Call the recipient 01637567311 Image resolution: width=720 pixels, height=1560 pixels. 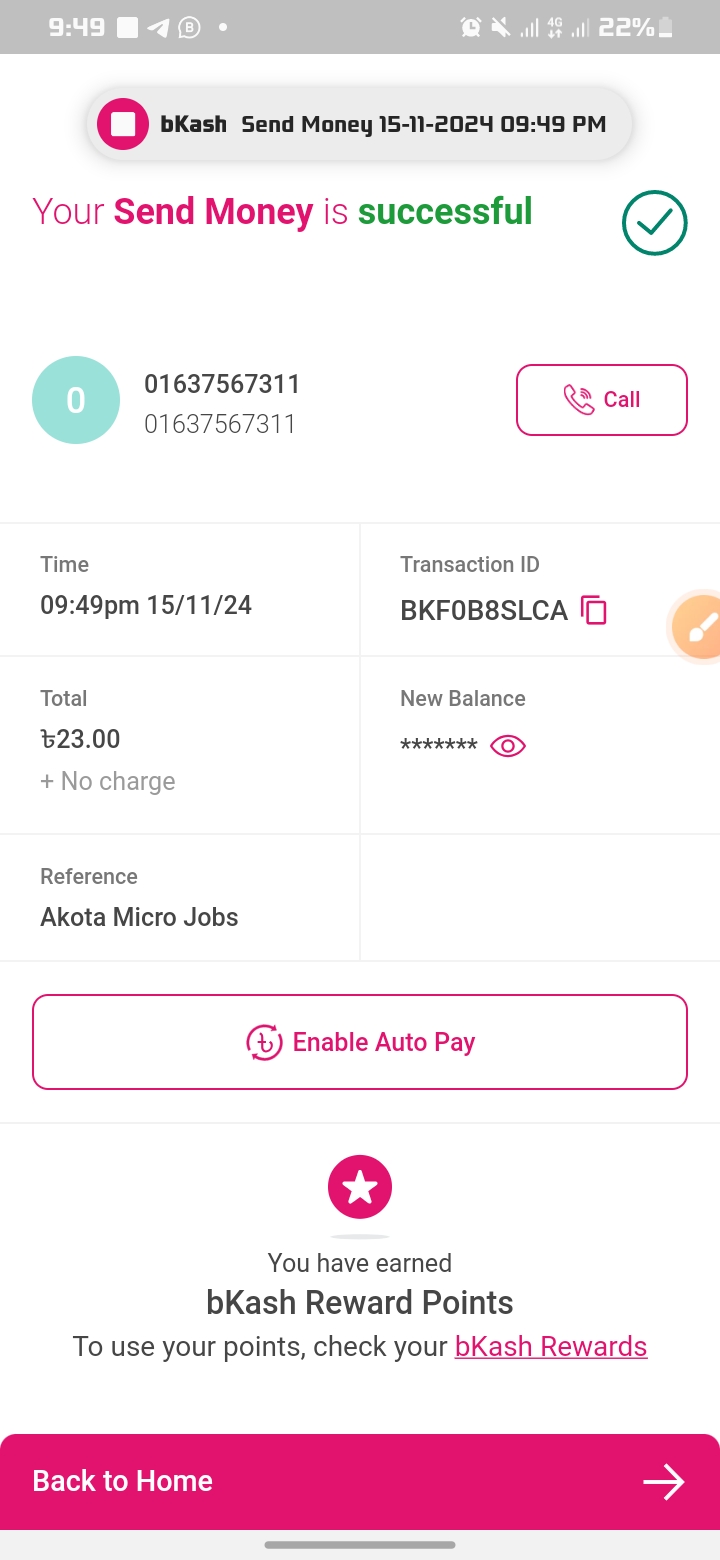(x=601, y=400)
